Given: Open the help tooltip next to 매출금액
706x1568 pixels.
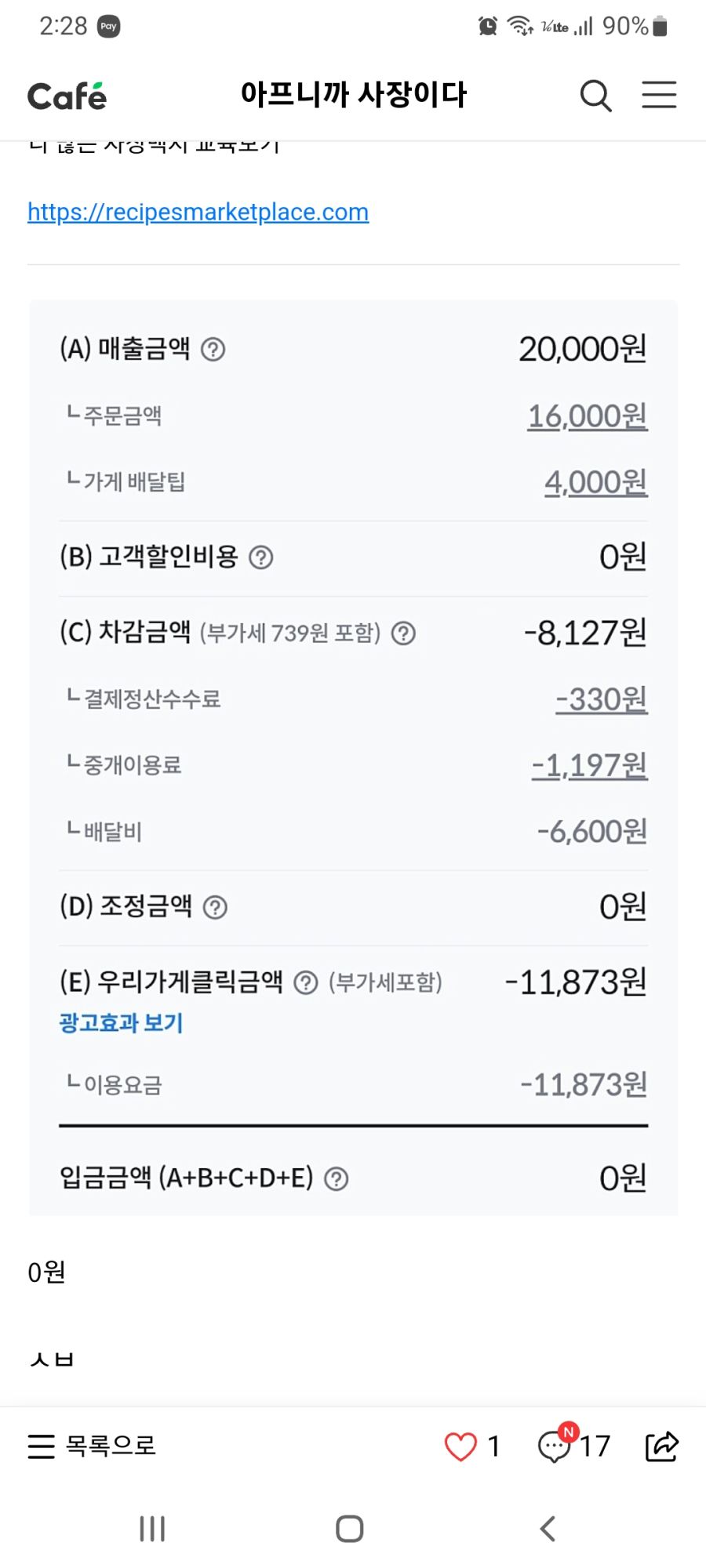Looking at the screenshot, I should (213, 350).
